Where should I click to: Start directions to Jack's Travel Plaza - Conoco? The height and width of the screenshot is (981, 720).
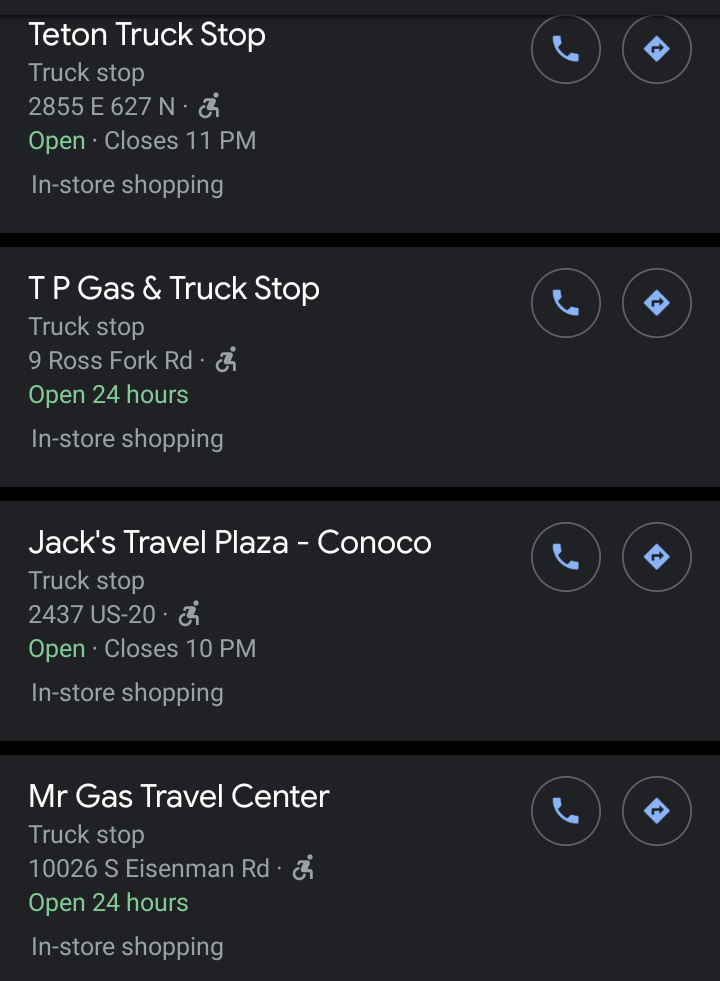[x=657, y=556]
